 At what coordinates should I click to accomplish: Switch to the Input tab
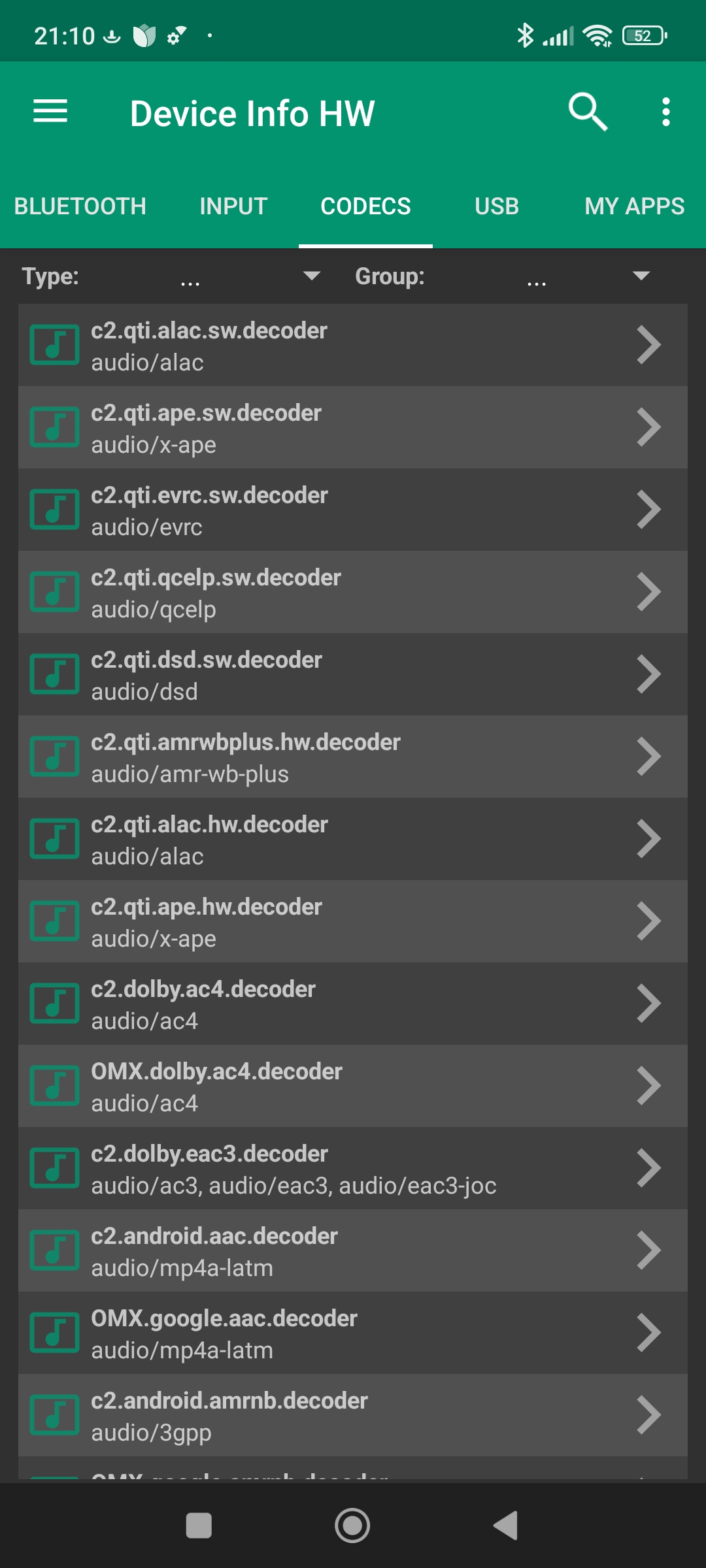coord(233,206)
